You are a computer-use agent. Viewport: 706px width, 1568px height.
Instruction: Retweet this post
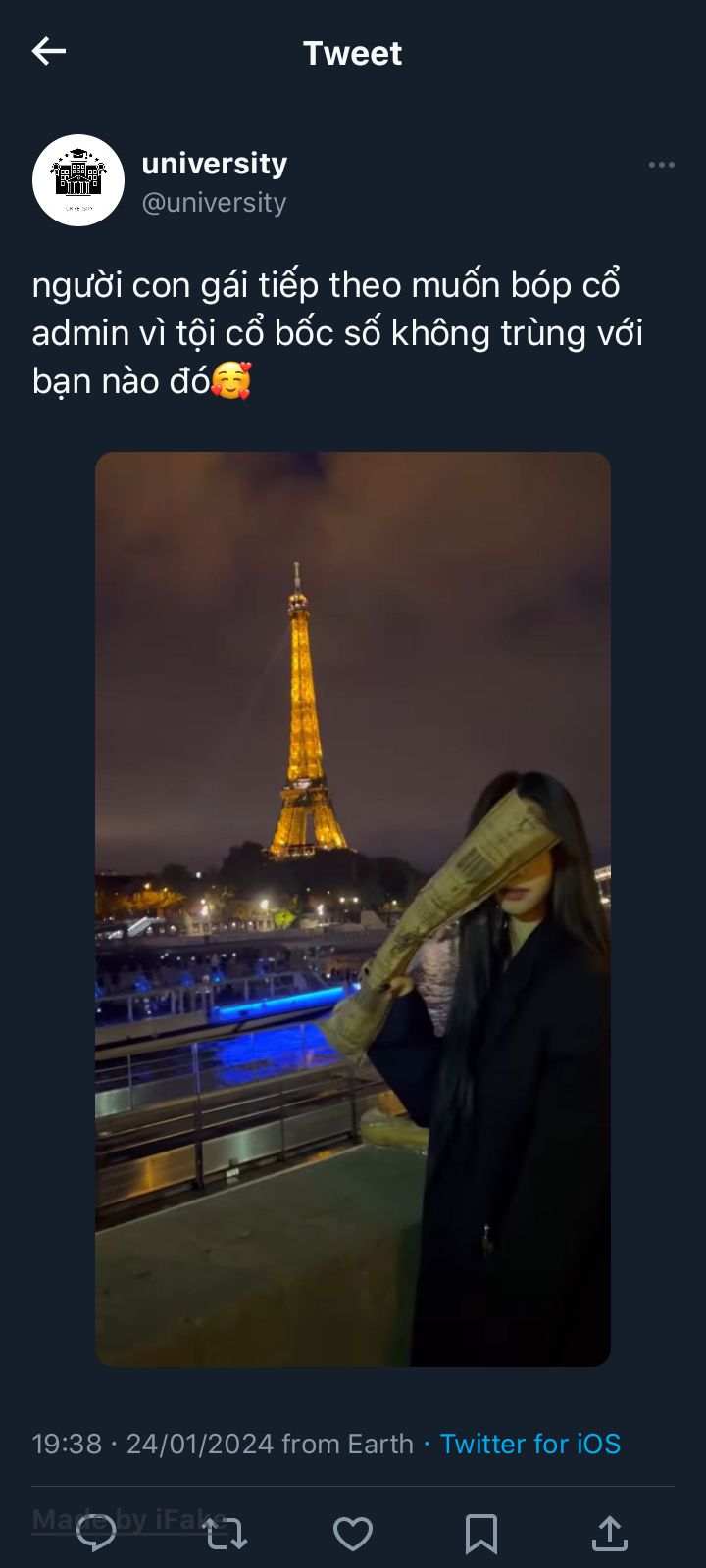(x=226, y=1534)
